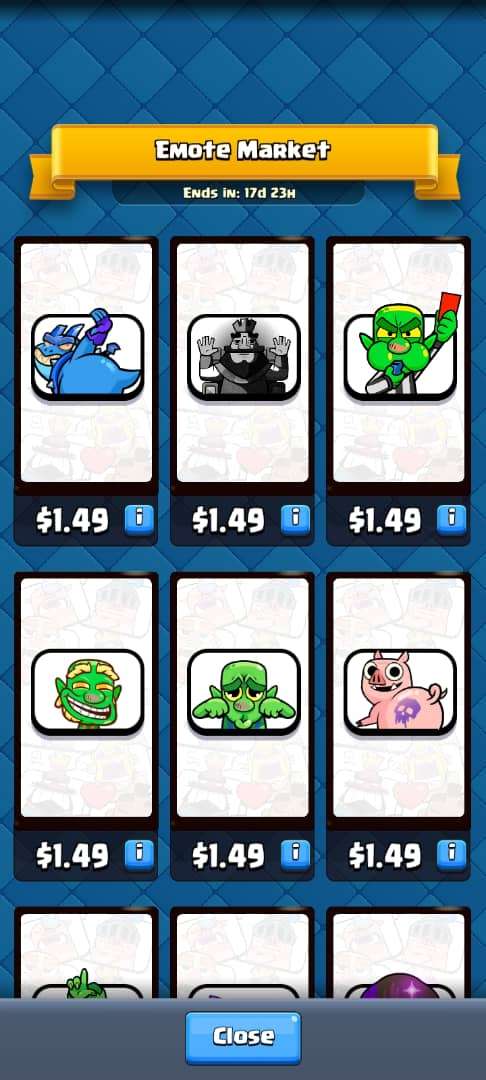Show info for the pink hog emote
Viewport: 486px width, 1080px height.
(452, 854)
